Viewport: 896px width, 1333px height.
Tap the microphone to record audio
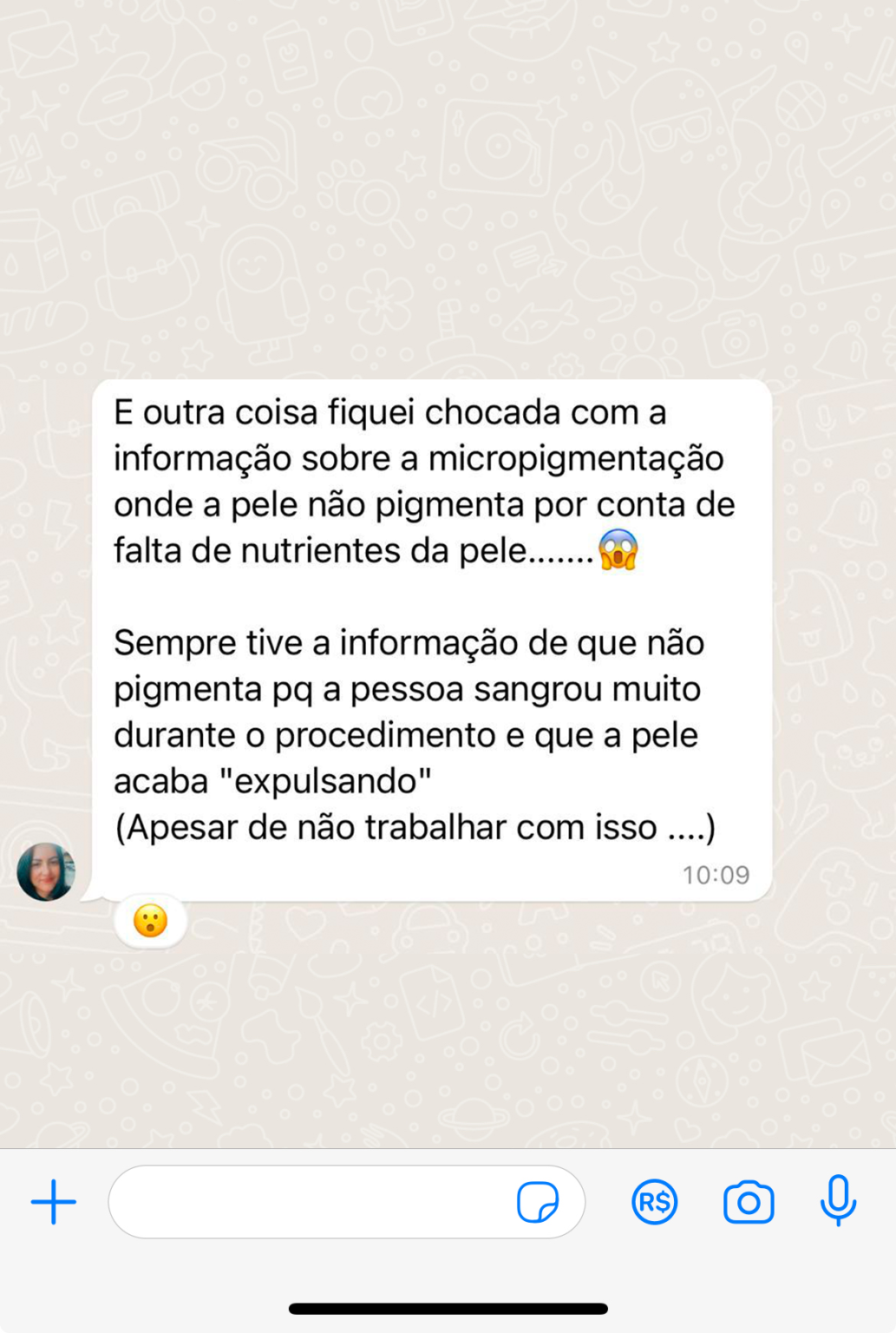(x=838, y=1200)
